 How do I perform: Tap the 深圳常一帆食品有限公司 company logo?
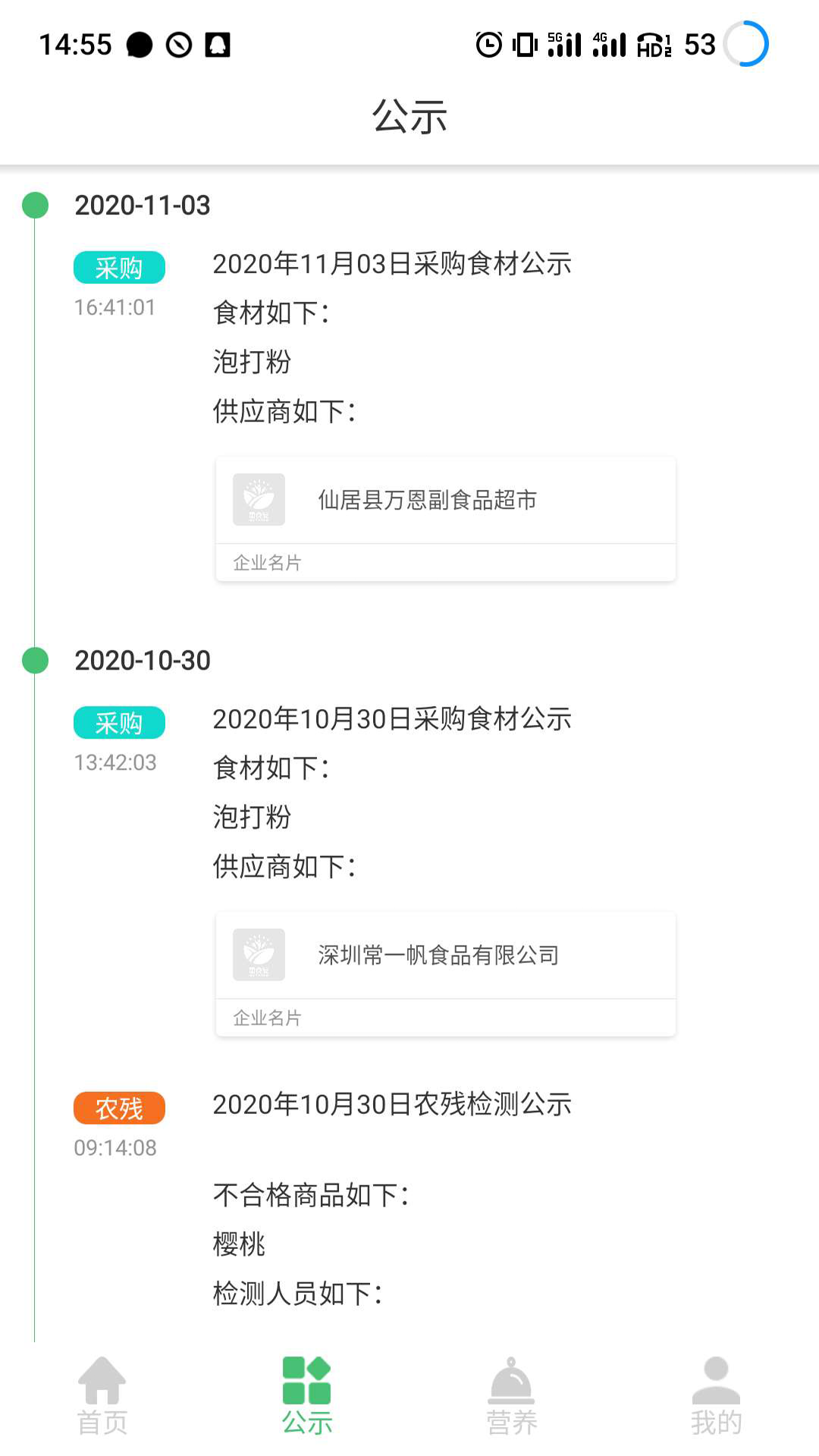tap(259, 954)
